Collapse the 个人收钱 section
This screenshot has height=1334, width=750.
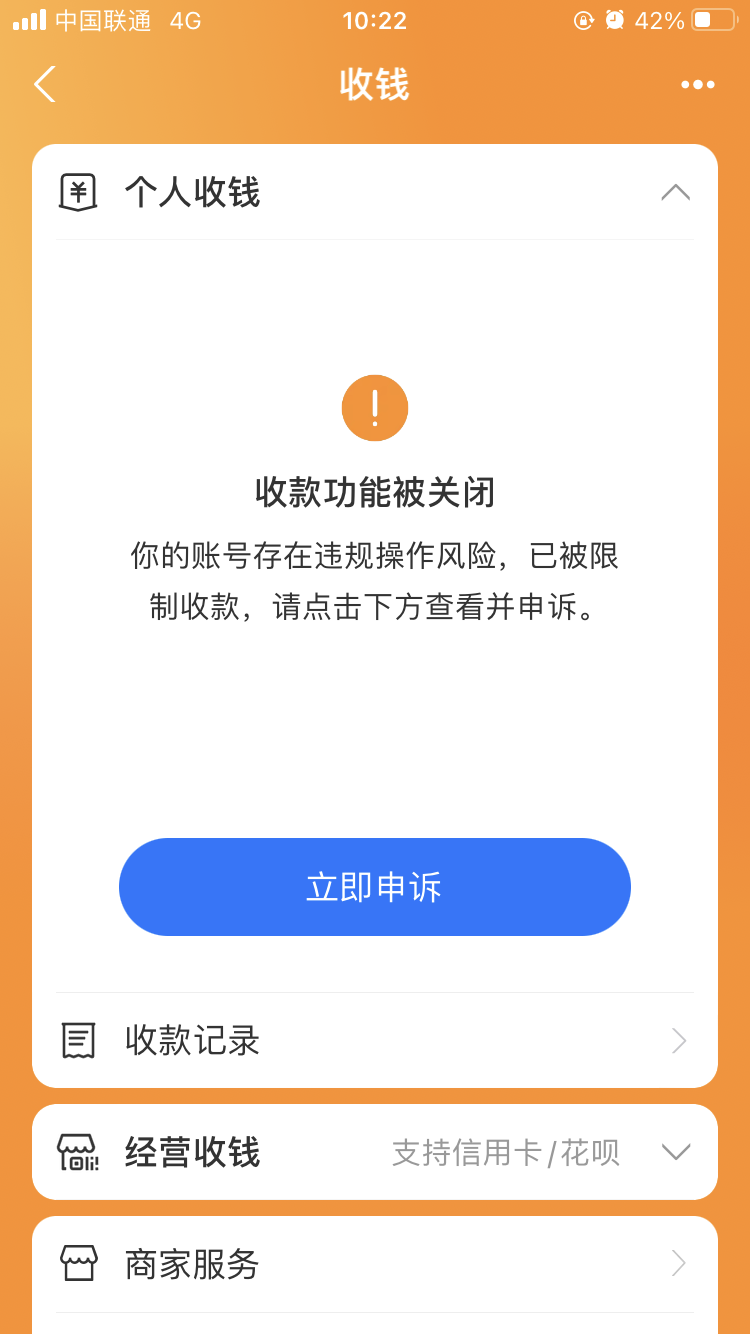677,191
